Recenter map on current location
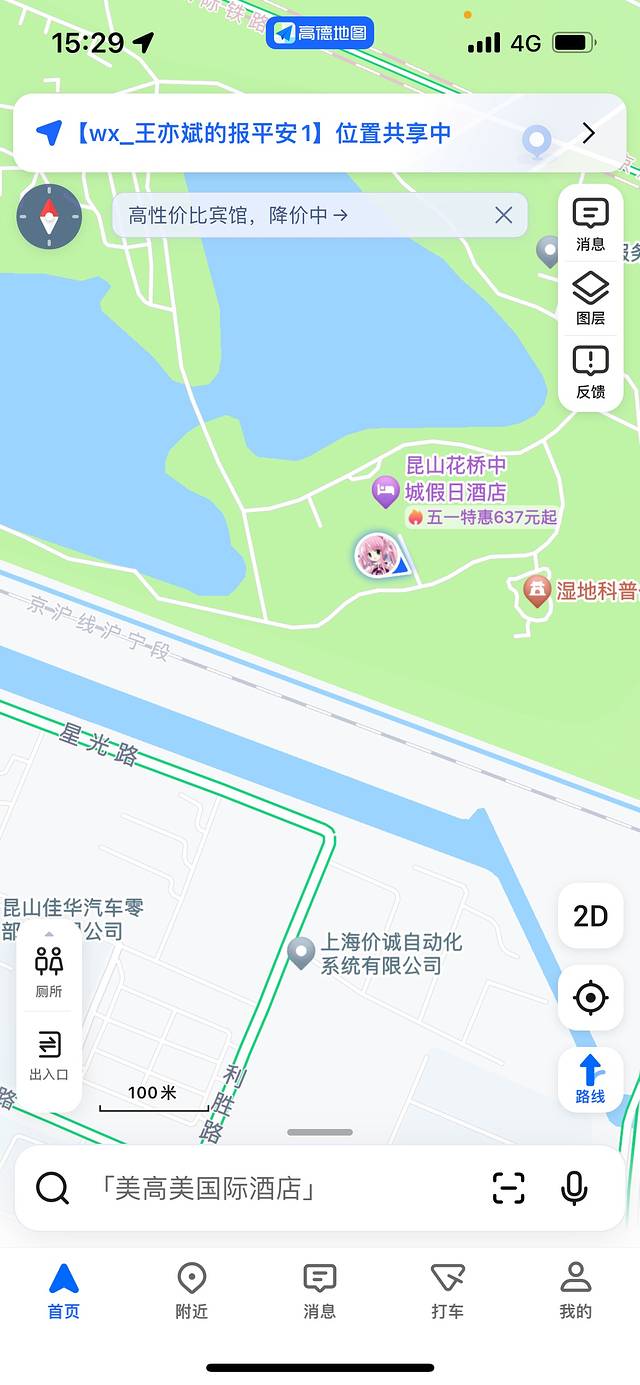The width and height of the screenshot is (640, 1385). (590, 998)
